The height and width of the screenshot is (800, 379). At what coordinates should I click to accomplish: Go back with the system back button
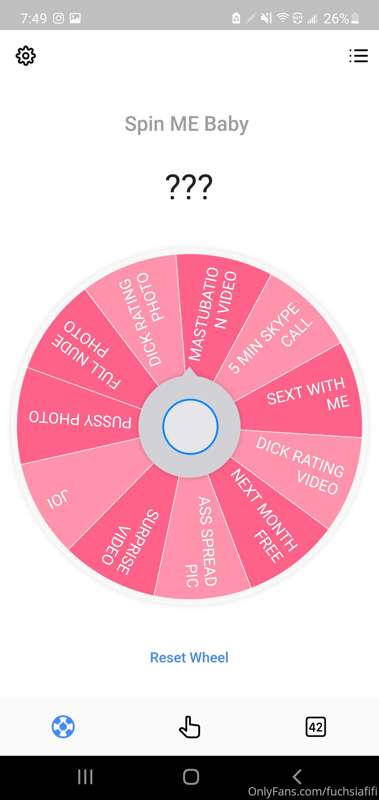(297, 777)
